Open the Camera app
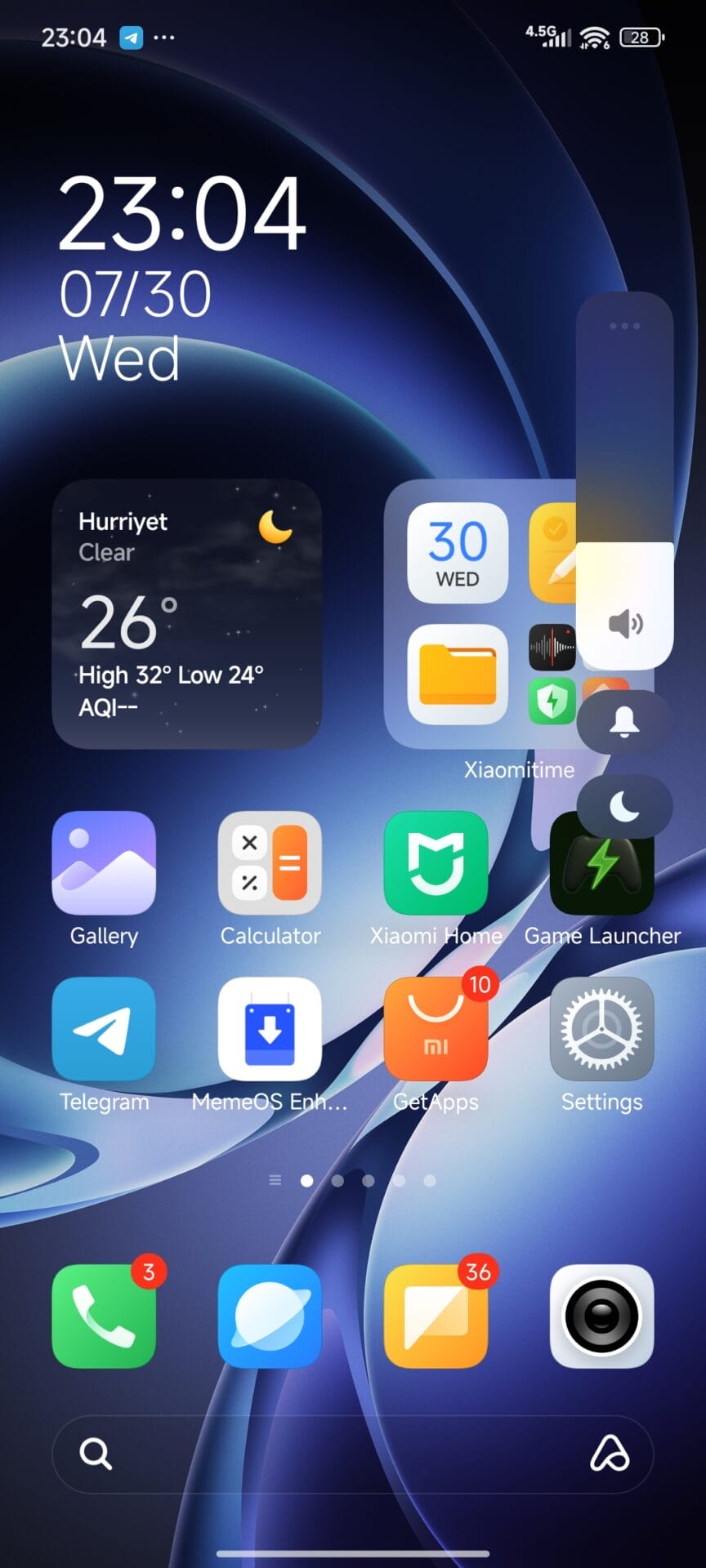The height and width of the screenshot is (1568, 706). 601,1316
